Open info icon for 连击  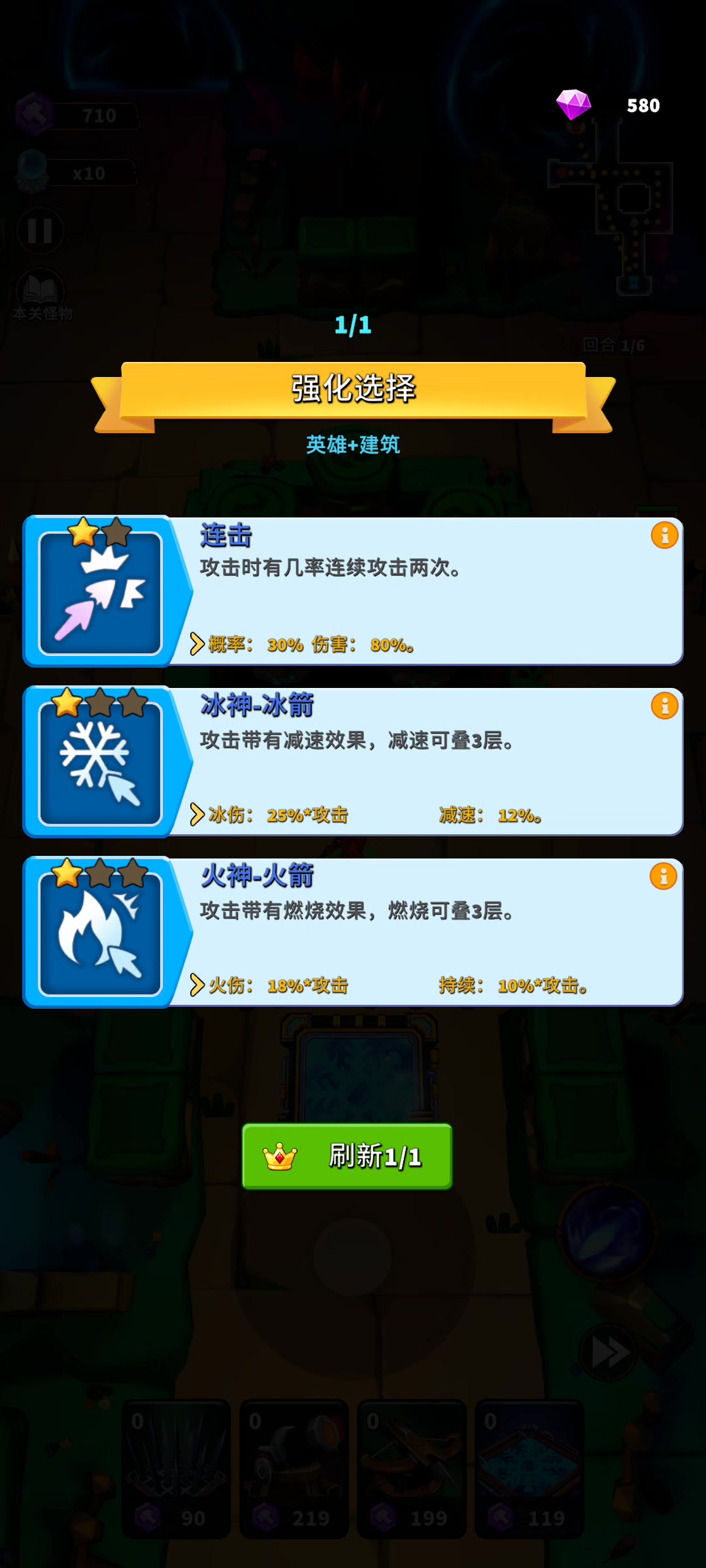(x=664, y=536)
